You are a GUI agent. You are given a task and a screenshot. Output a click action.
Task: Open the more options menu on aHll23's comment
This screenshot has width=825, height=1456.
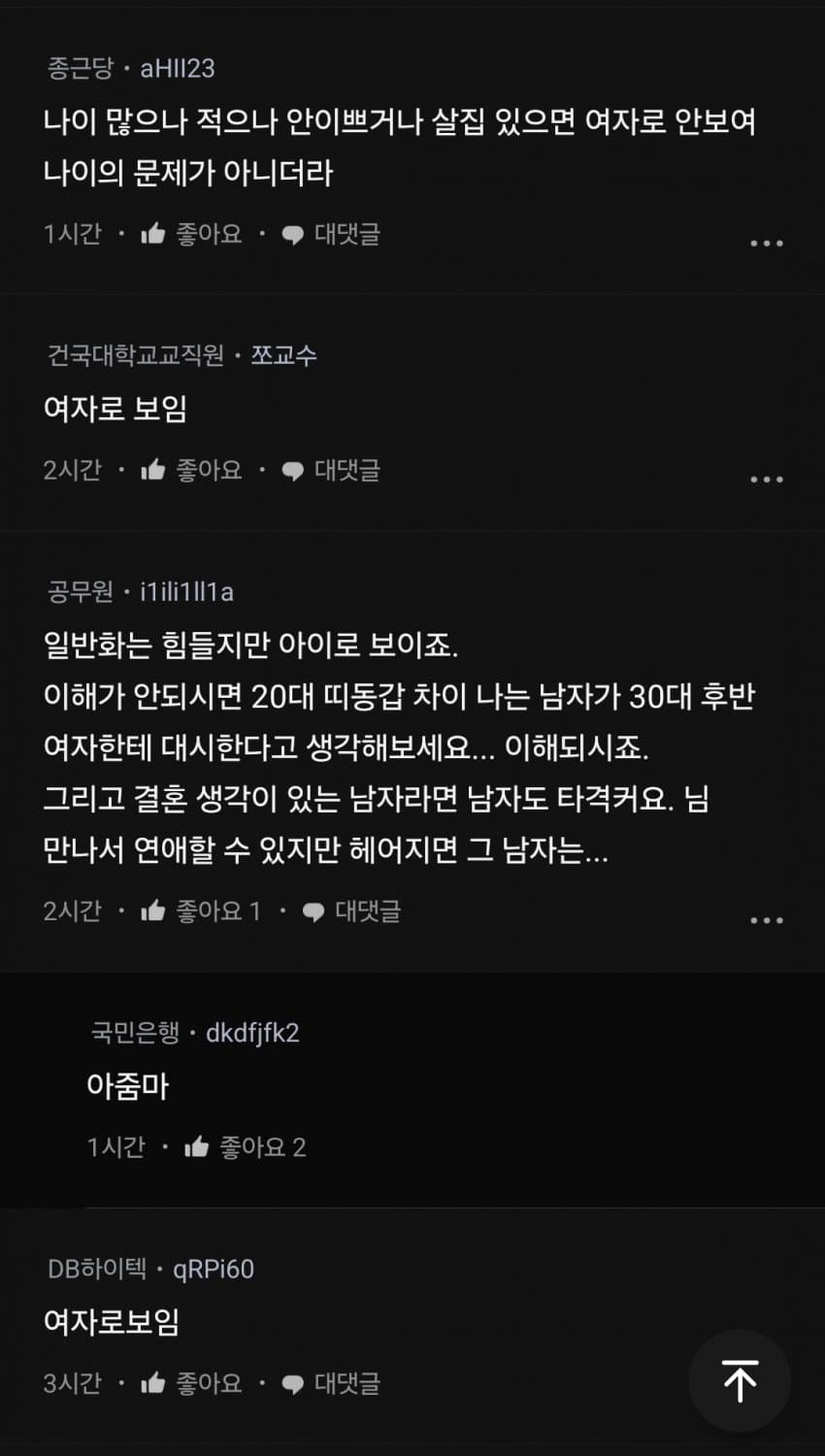pos(768,241)
